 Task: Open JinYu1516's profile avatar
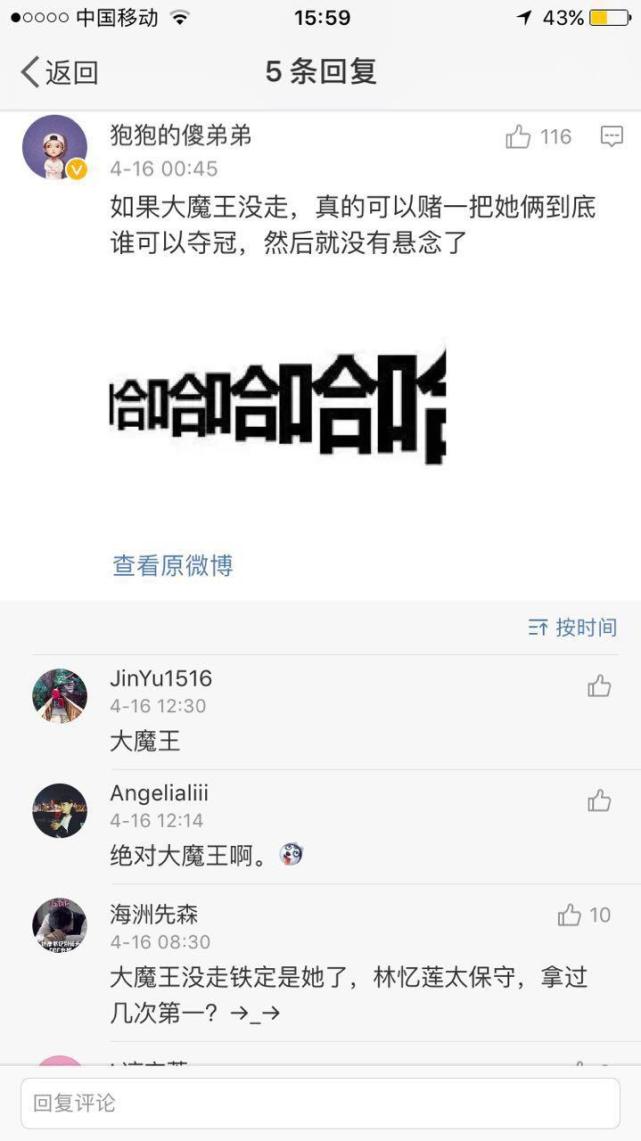tap(59, 696)
